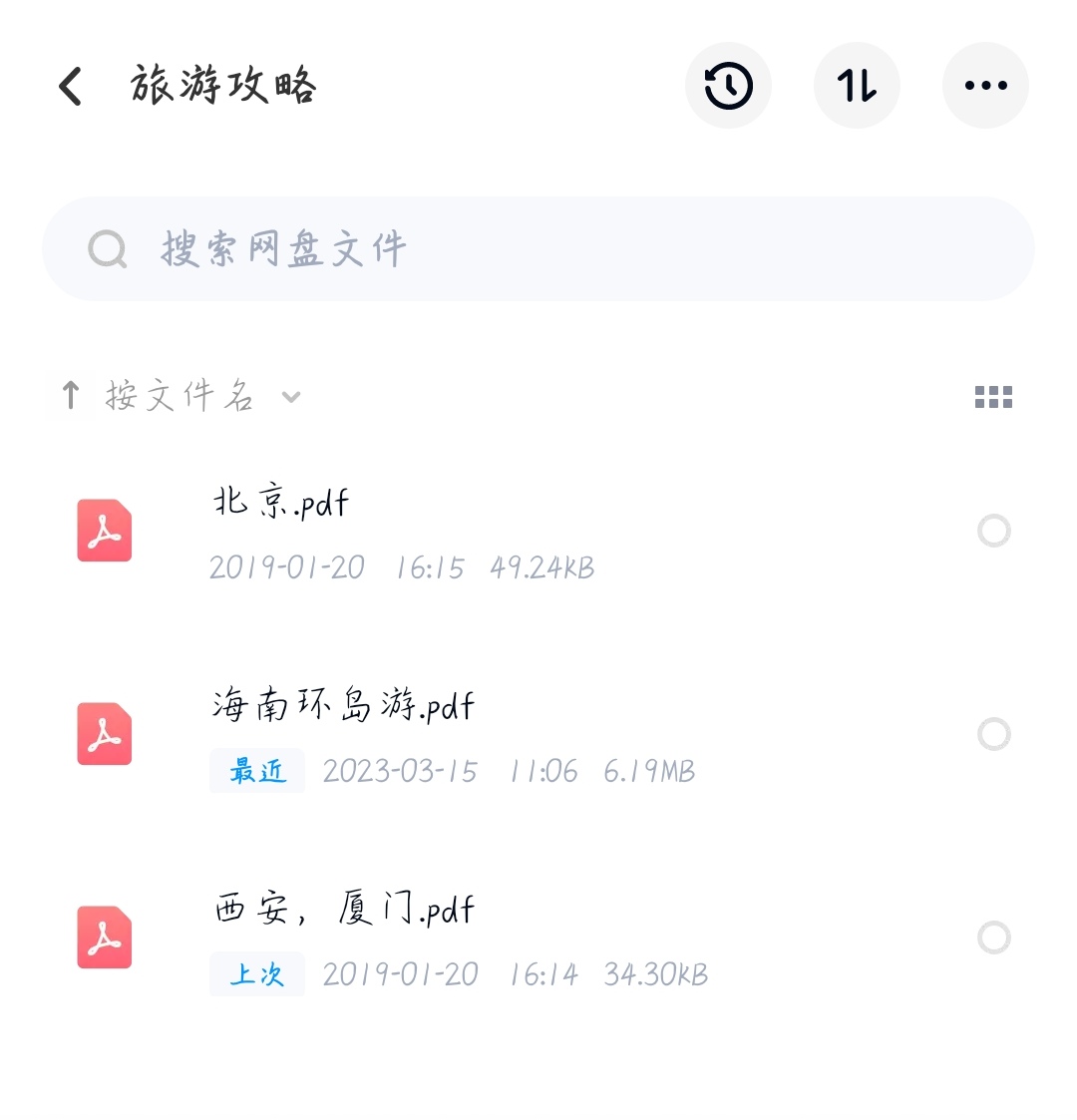
Task: Open the 北京.pdf file icon
Action: pos(104,530)
